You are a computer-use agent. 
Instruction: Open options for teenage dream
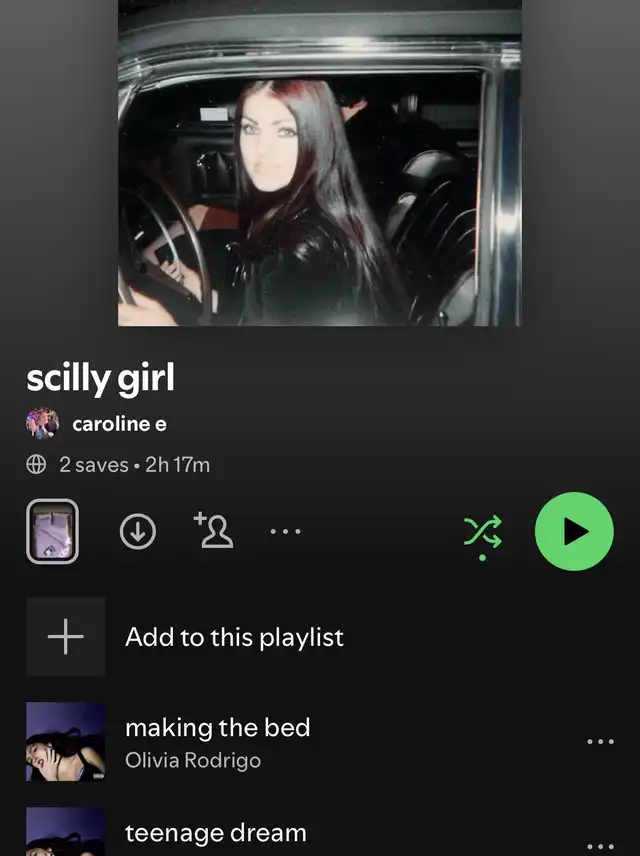600,845
